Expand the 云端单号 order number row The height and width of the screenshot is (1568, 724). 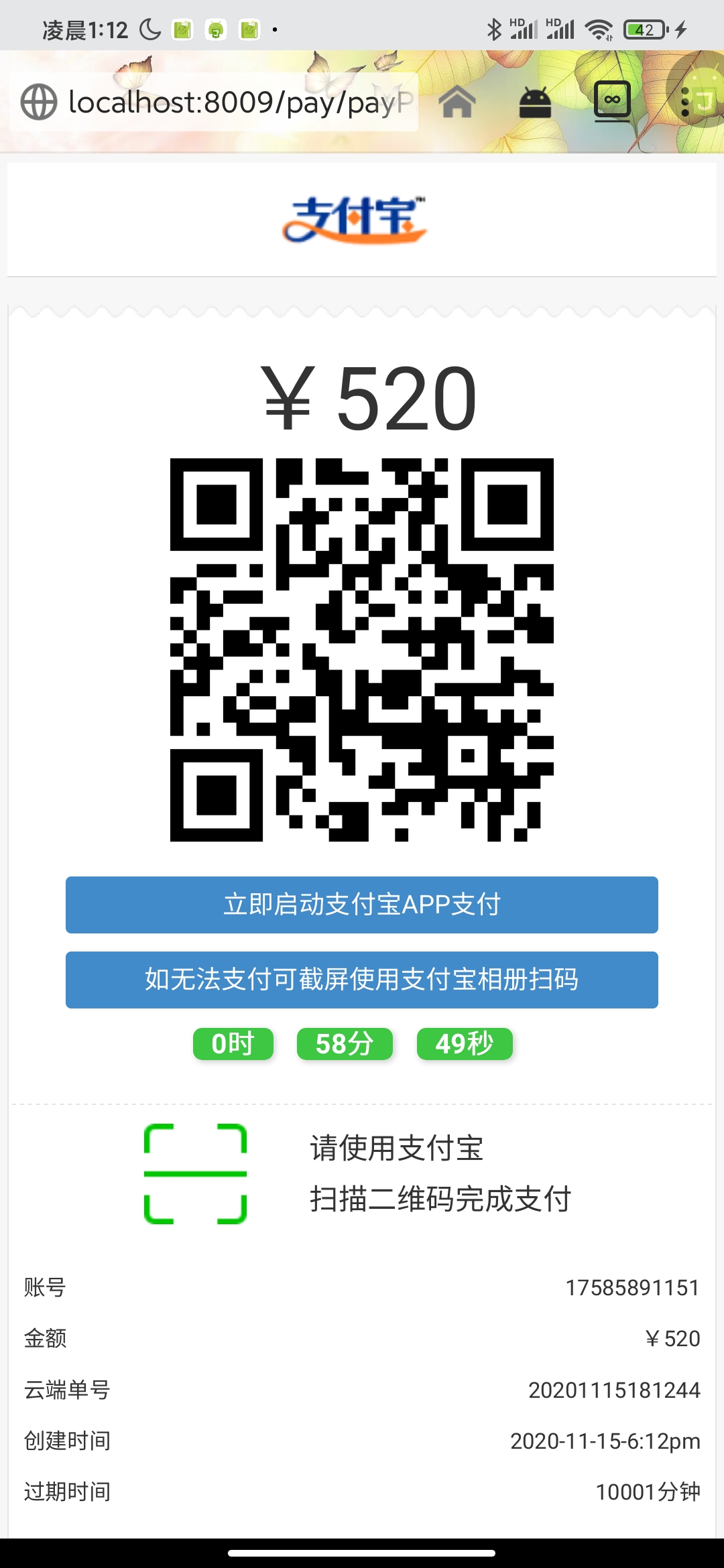click(x=362, y=1390)
